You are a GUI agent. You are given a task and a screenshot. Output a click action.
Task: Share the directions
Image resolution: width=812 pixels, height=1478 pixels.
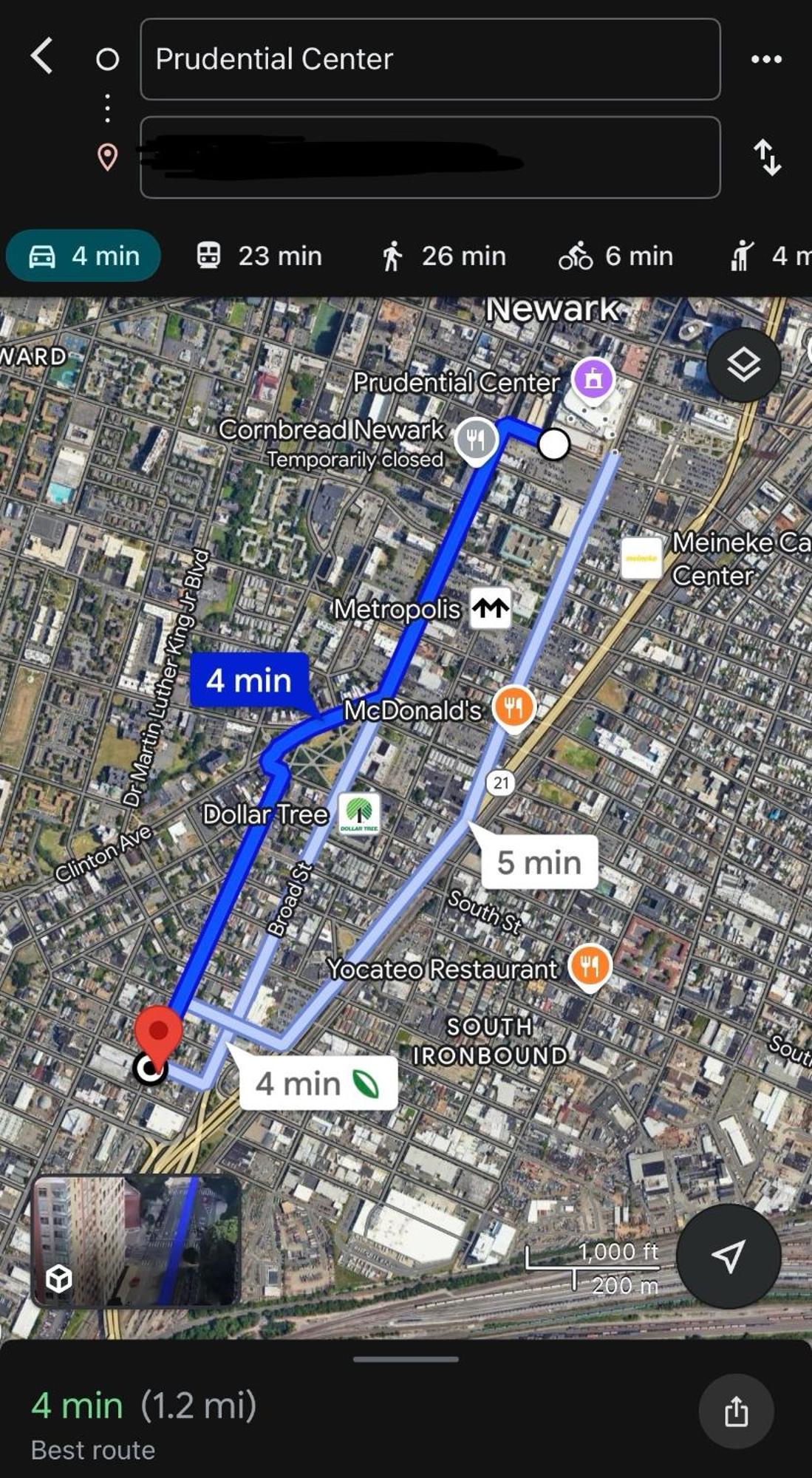pos(736,1411)
